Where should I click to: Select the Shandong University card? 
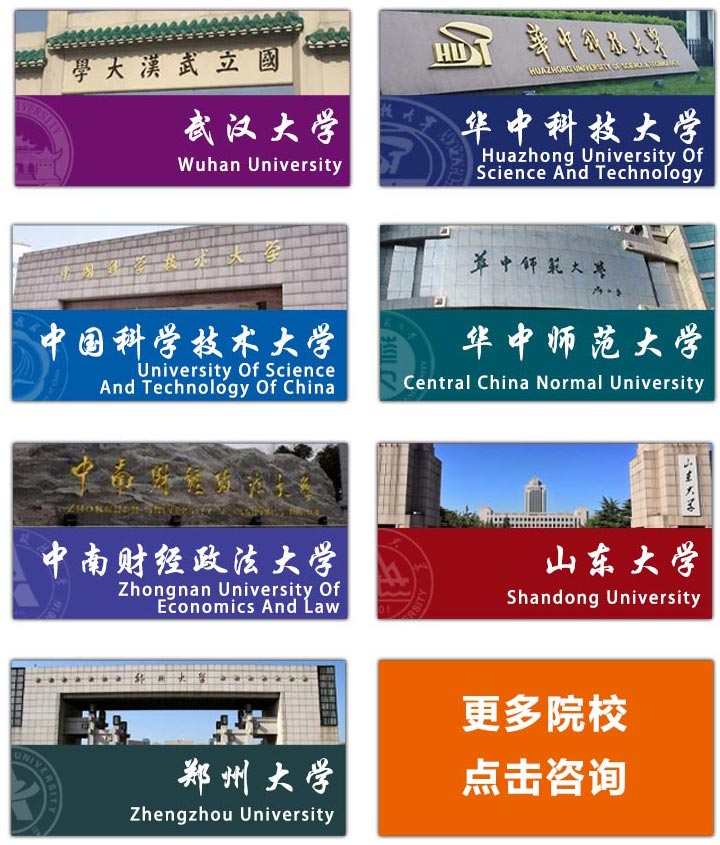(x=545, y=530)
